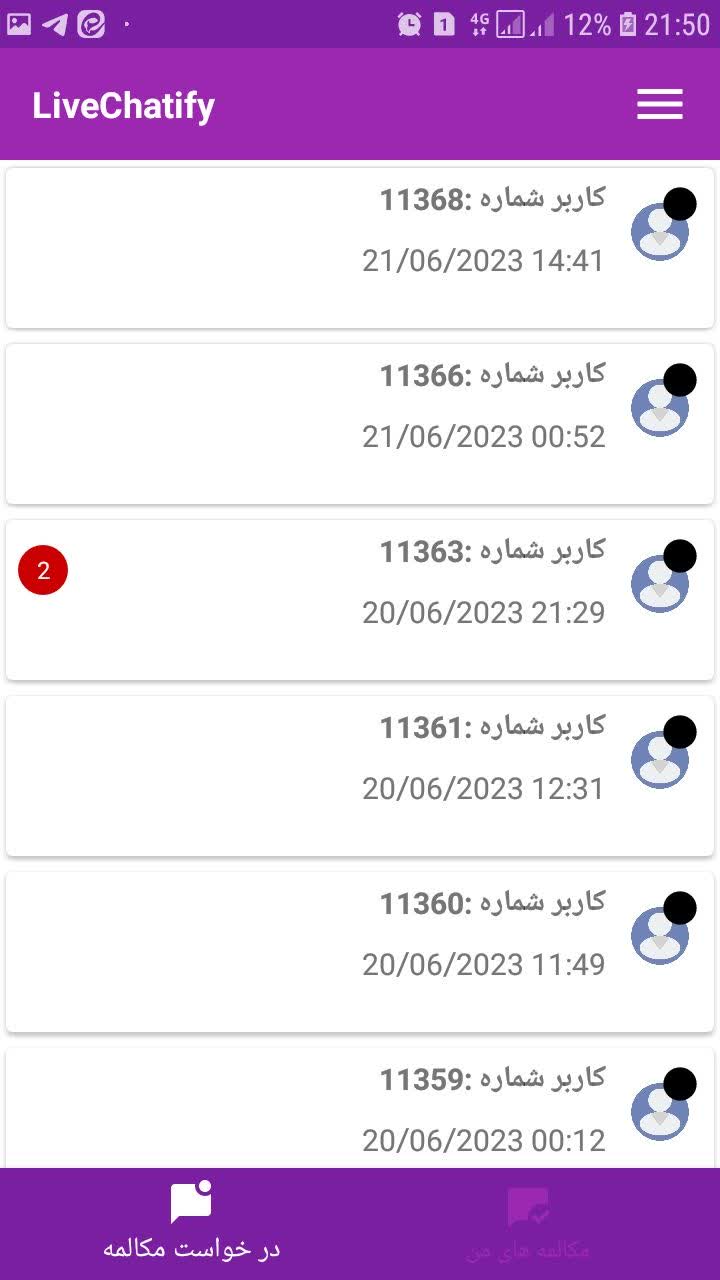Select the avatar beside user 11363
720x1280 pixels.
(660, 581)
